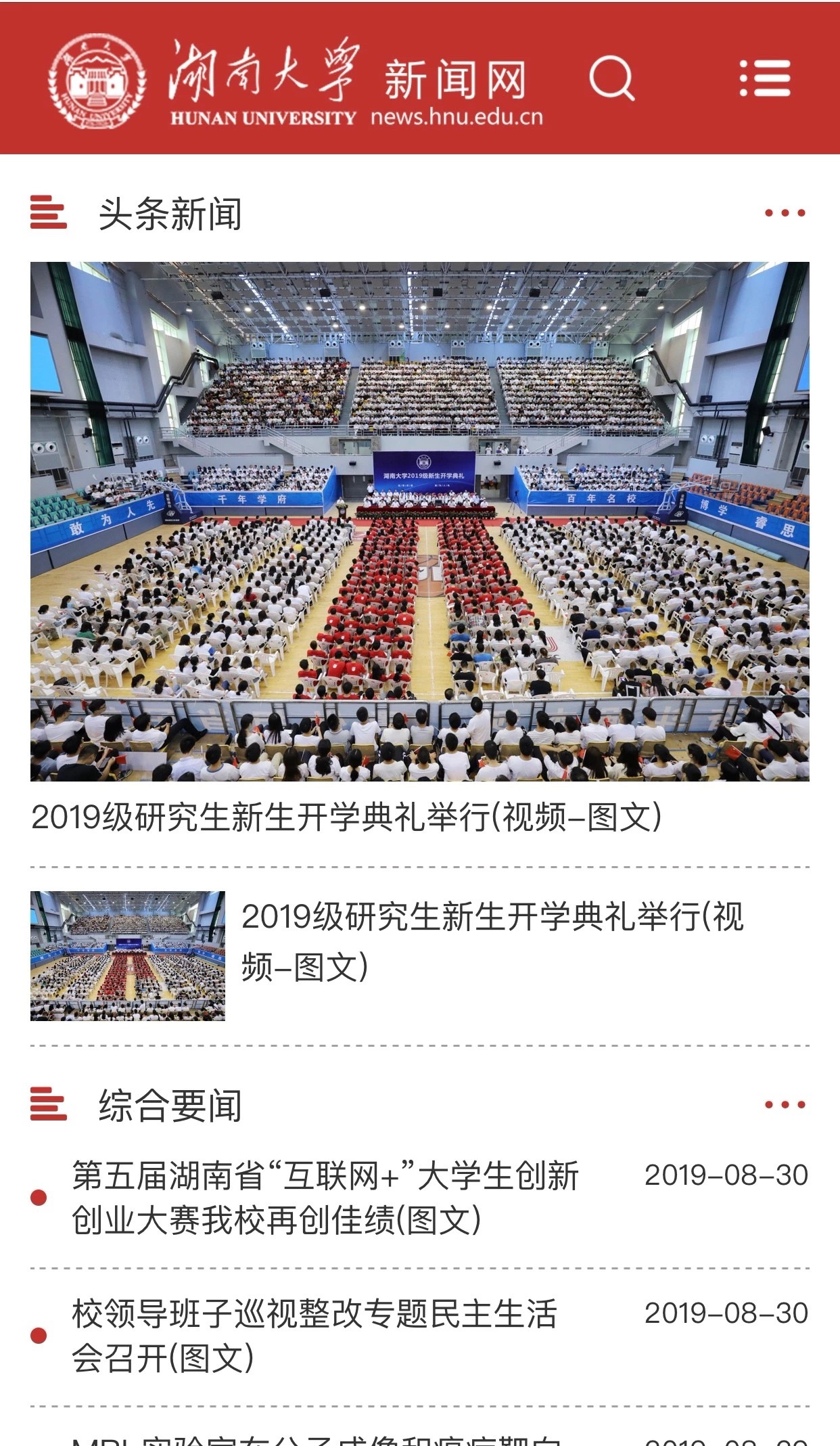Open the small ceremony thumbnail article
The image size is (840, 1446).
tap(128, 955)
